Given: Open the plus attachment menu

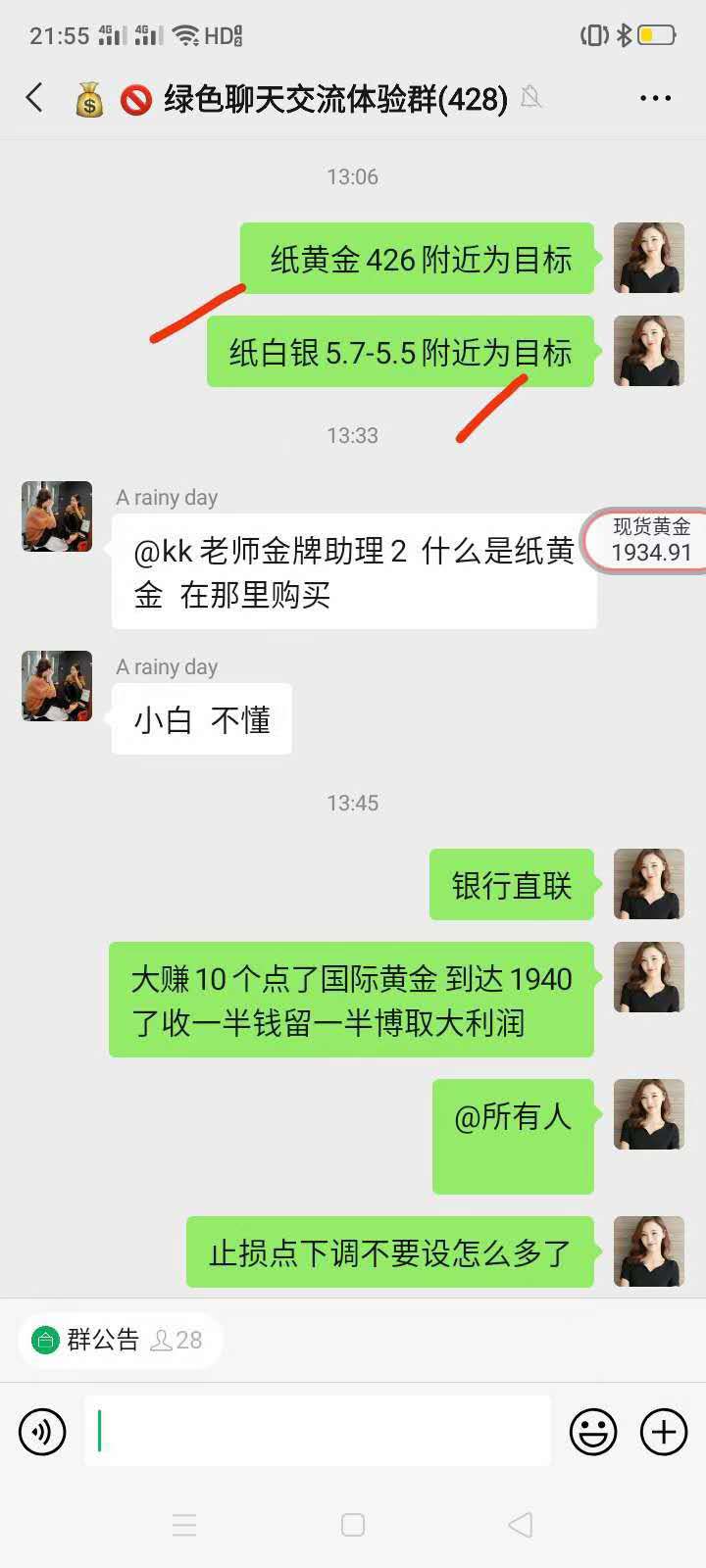Looking at the screenshot, I should point(664,1432).
